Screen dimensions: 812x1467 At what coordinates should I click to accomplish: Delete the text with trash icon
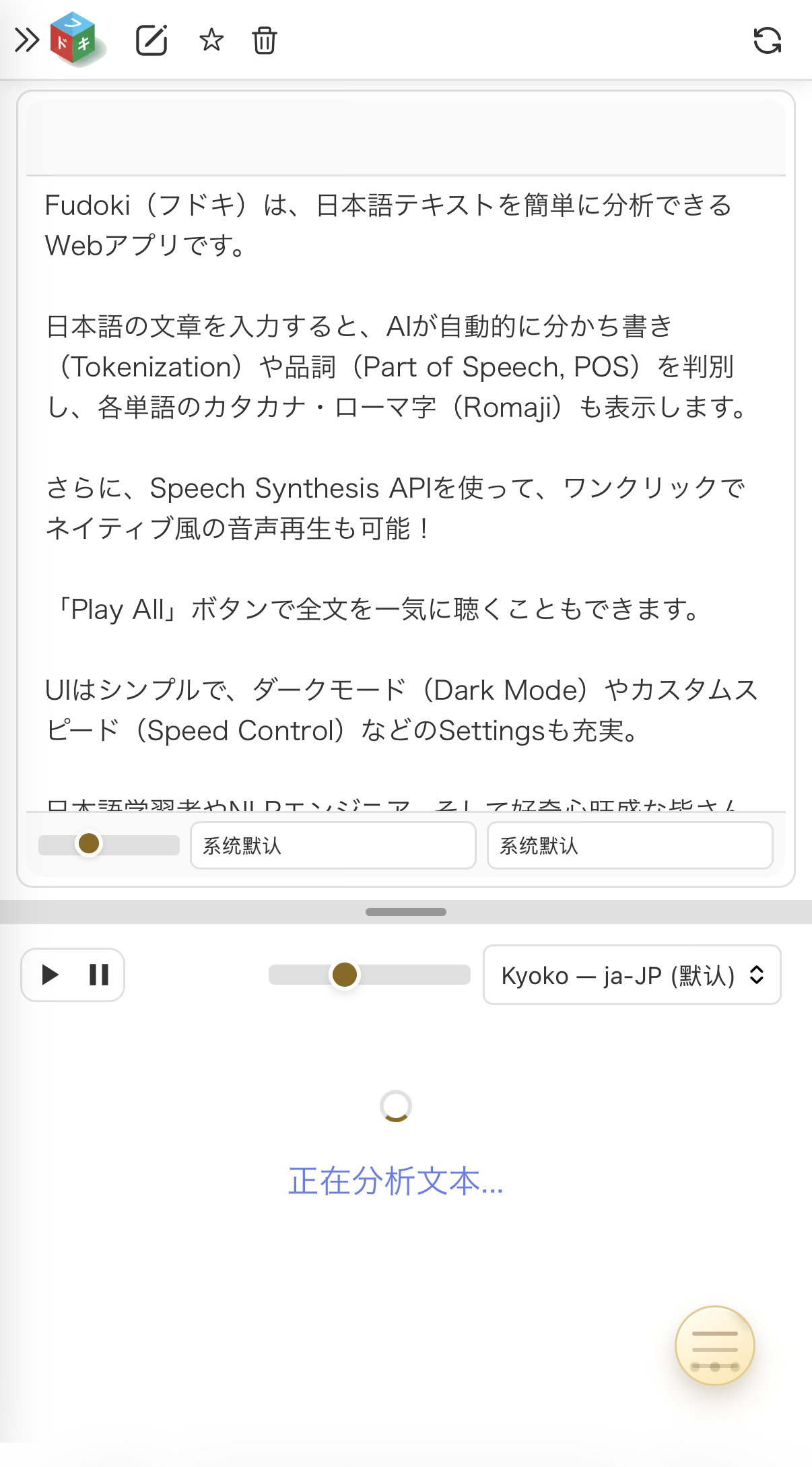click(x=265, y=40)
